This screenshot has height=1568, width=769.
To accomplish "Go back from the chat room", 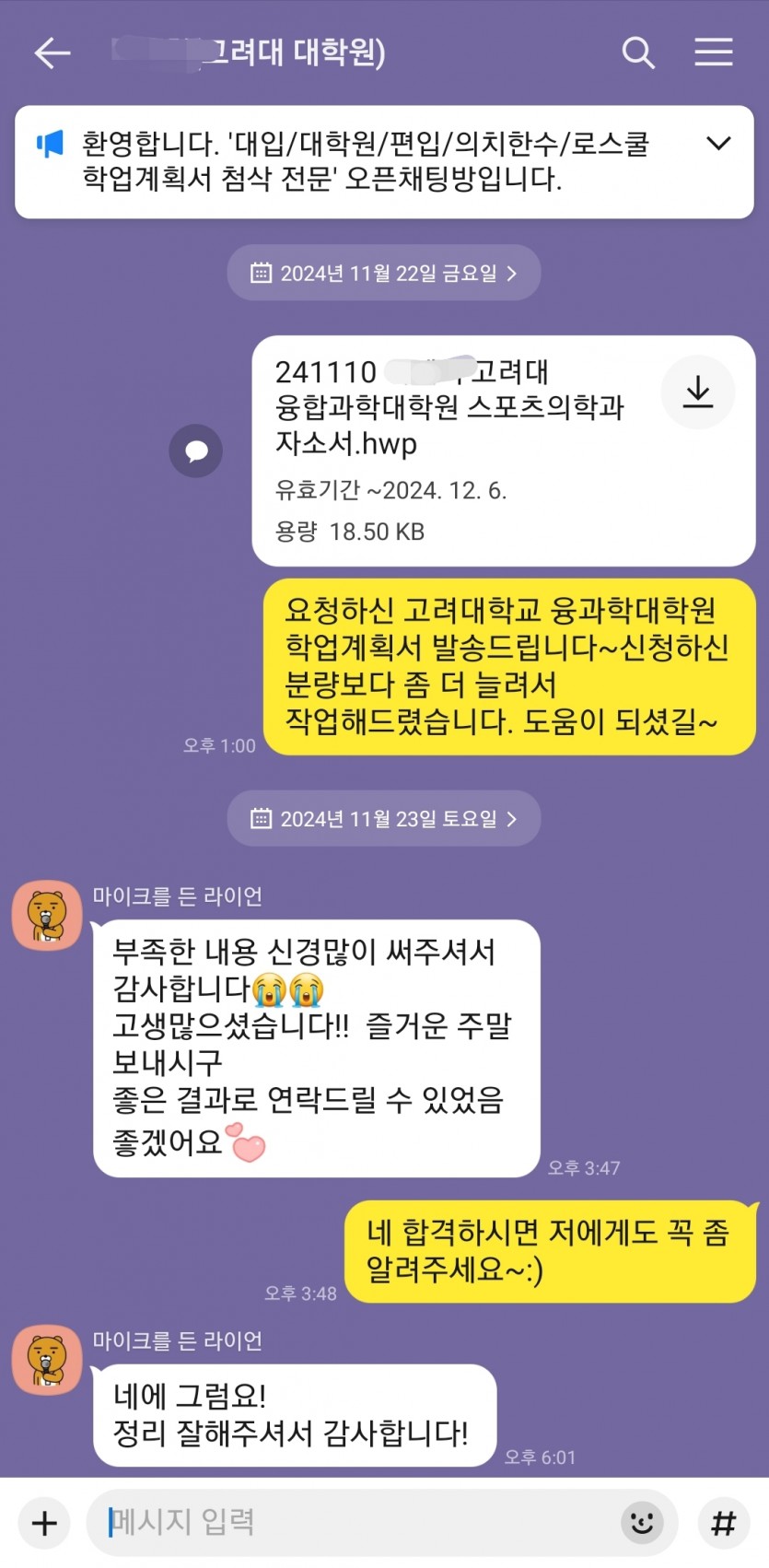I will pyautogui.click(x=52, y=53).
